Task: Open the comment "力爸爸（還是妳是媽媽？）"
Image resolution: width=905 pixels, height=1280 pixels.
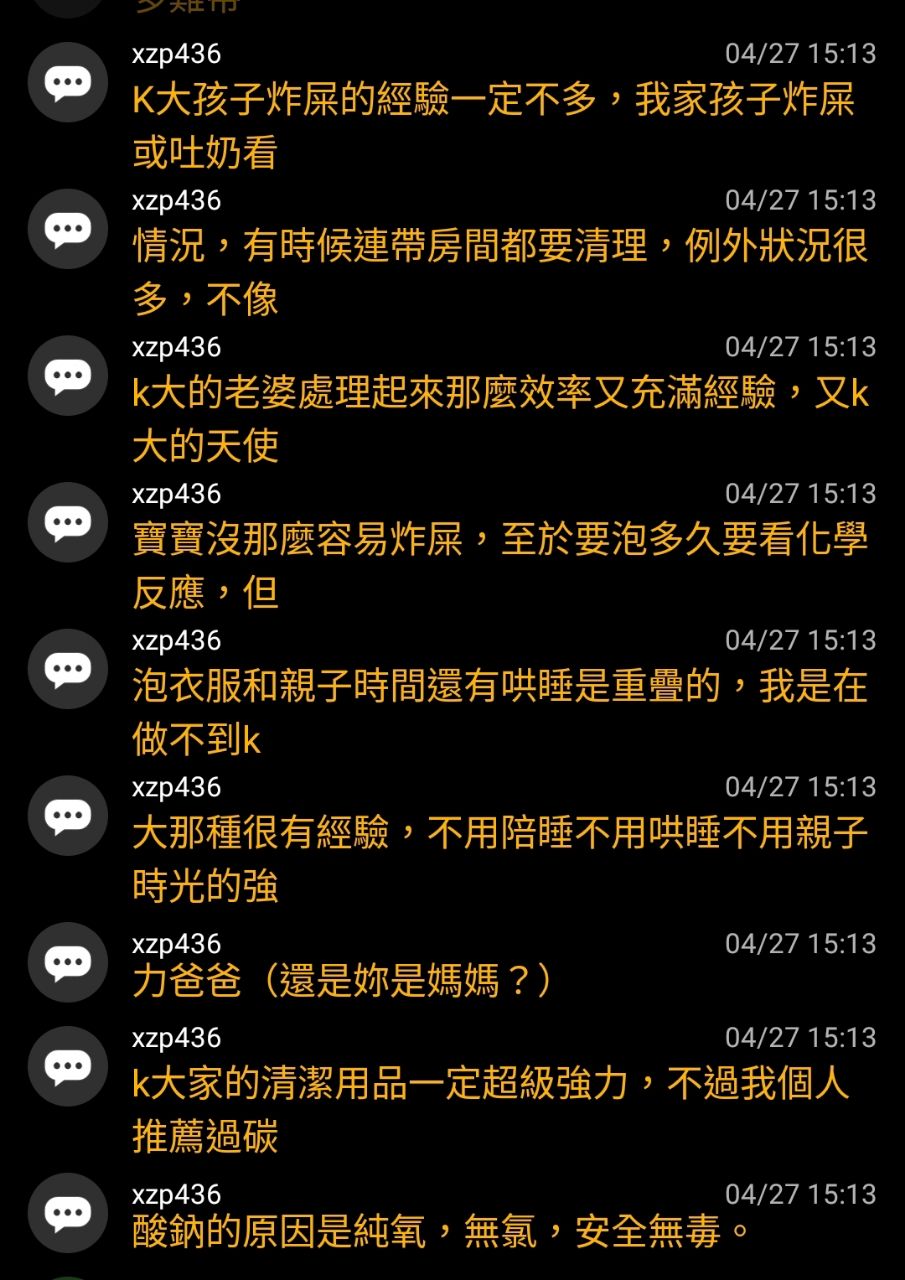Action: click(342, 982)
